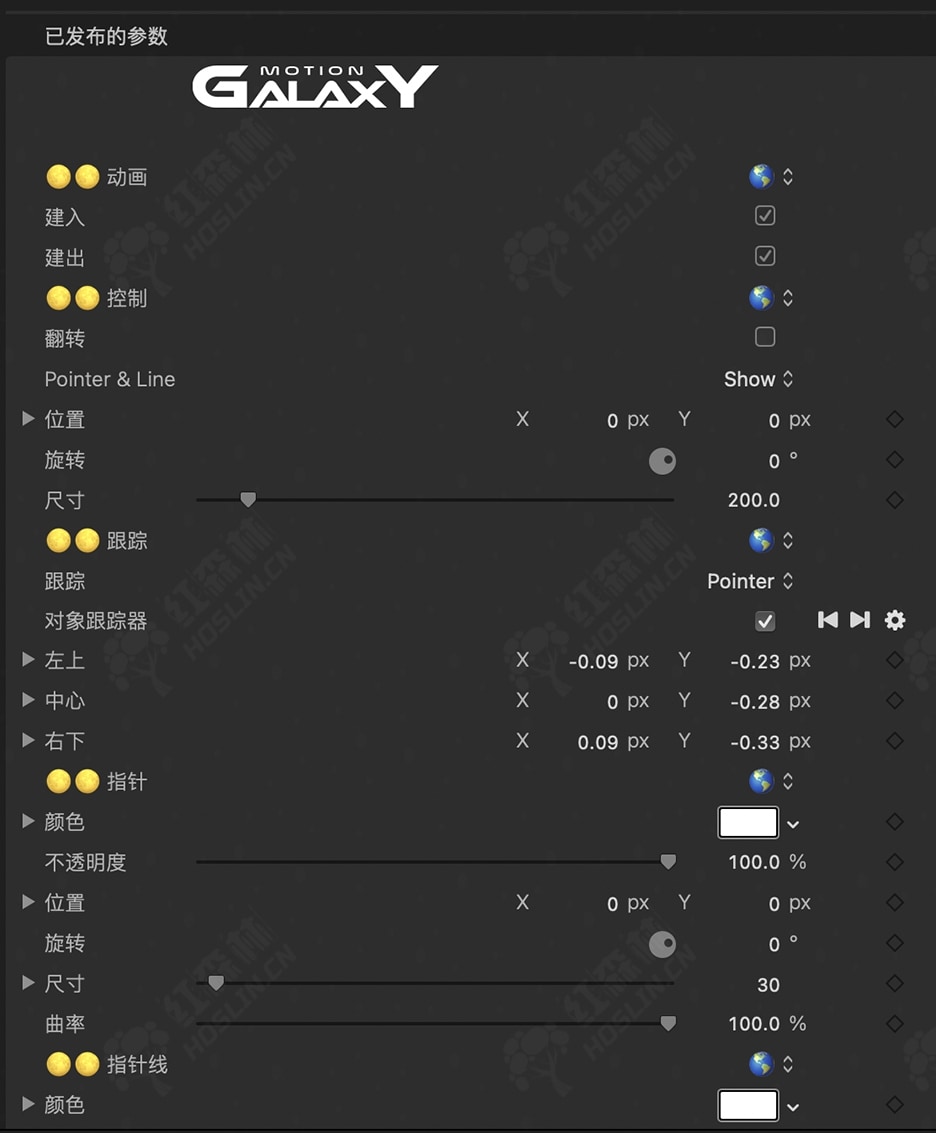The image size is (936, 1133).
Task: Open the 指针线 popup menu
Action: pyautogui.click(x=770, y=1064)
